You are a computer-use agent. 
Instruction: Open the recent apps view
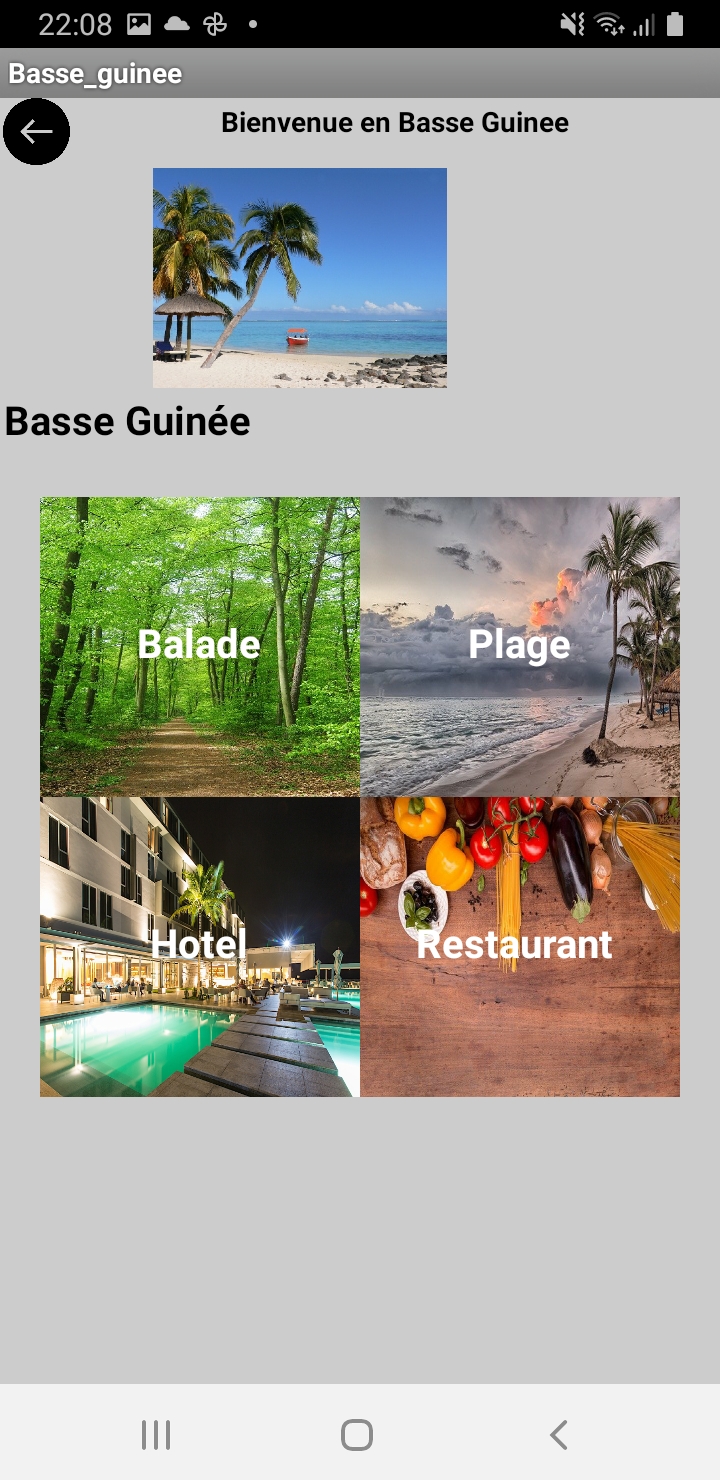(x=156, y=1435)
